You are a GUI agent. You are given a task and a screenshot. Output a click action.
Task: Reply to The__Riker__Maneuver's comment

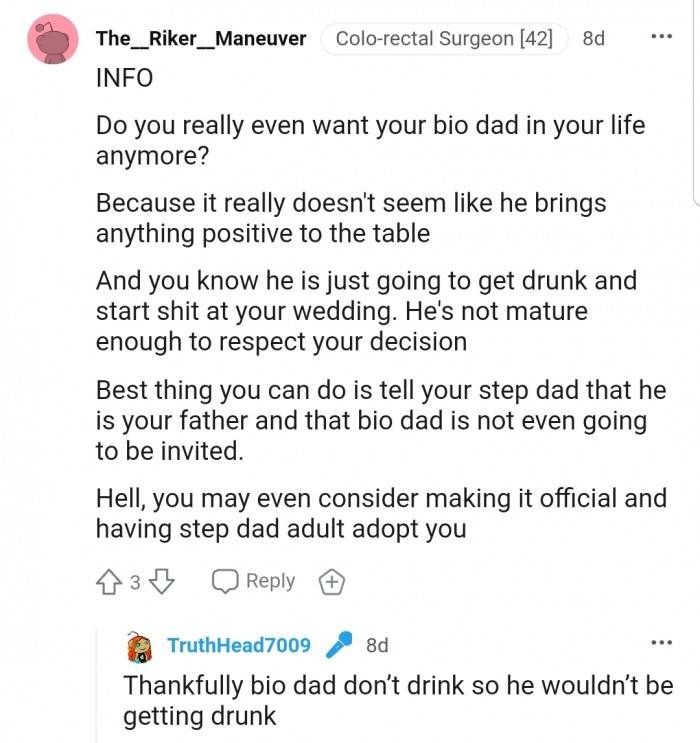click(254, 581)
